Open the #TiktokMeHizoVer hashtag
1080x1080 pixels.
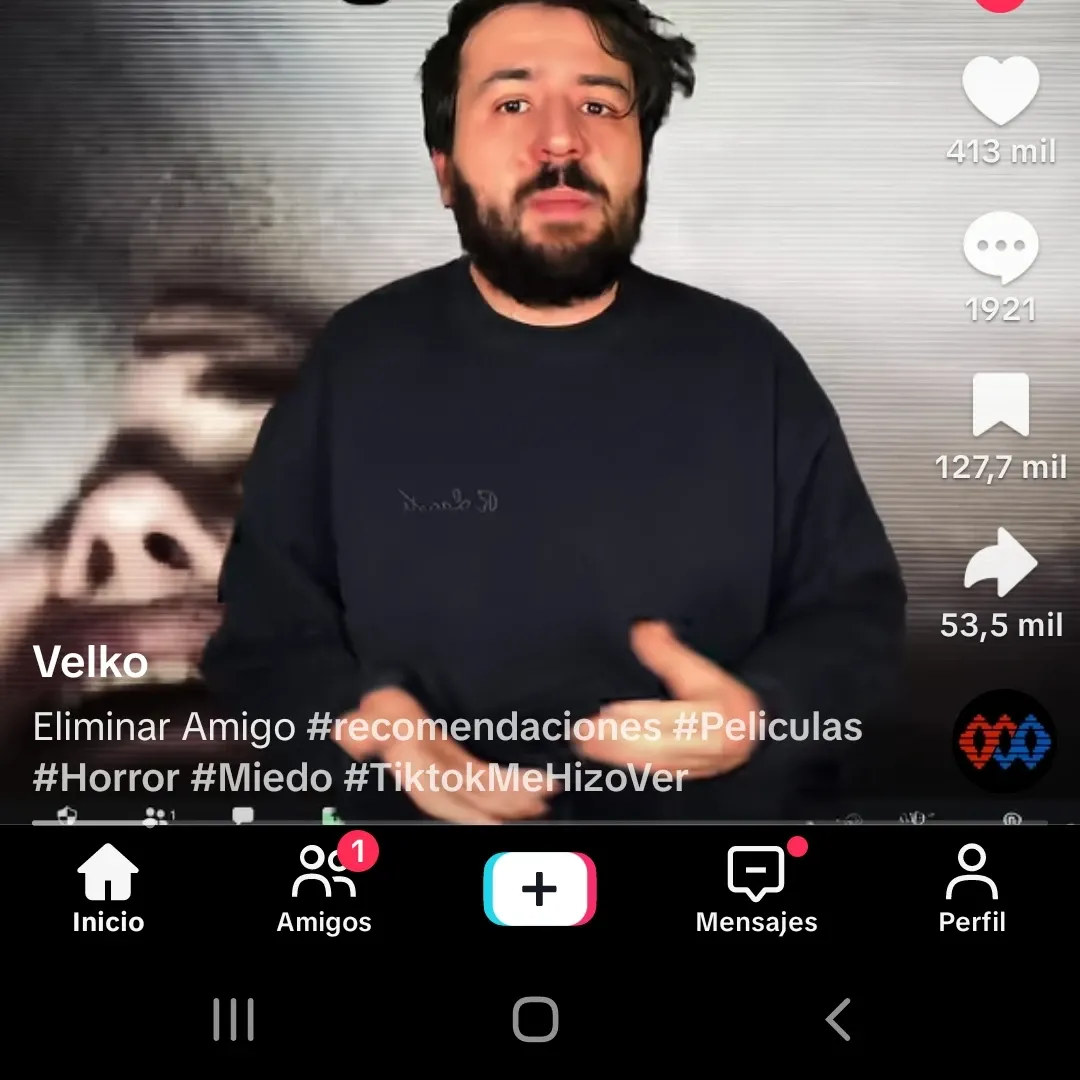(516, 778)
